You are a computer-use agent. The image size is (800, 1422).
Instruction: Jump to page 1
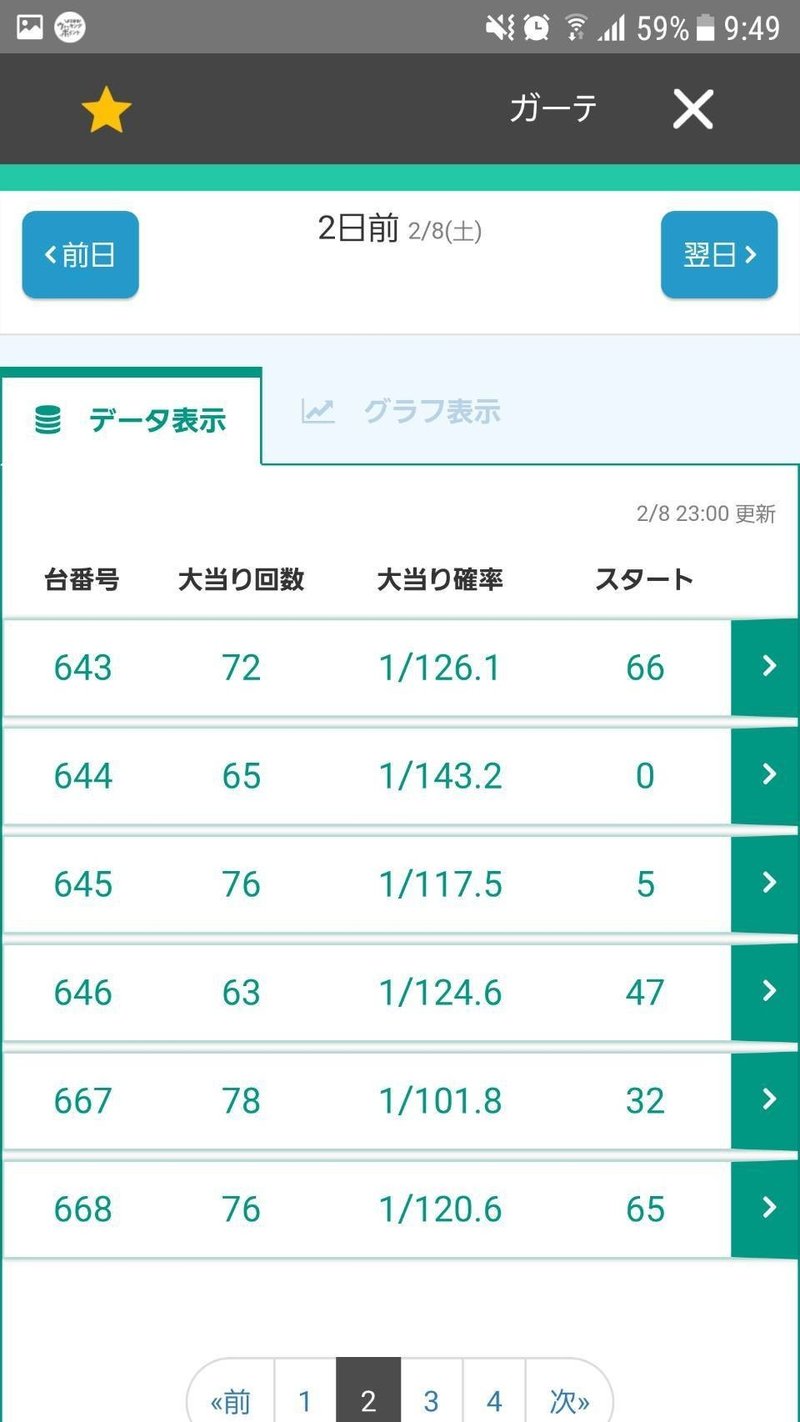[305, 1400]
